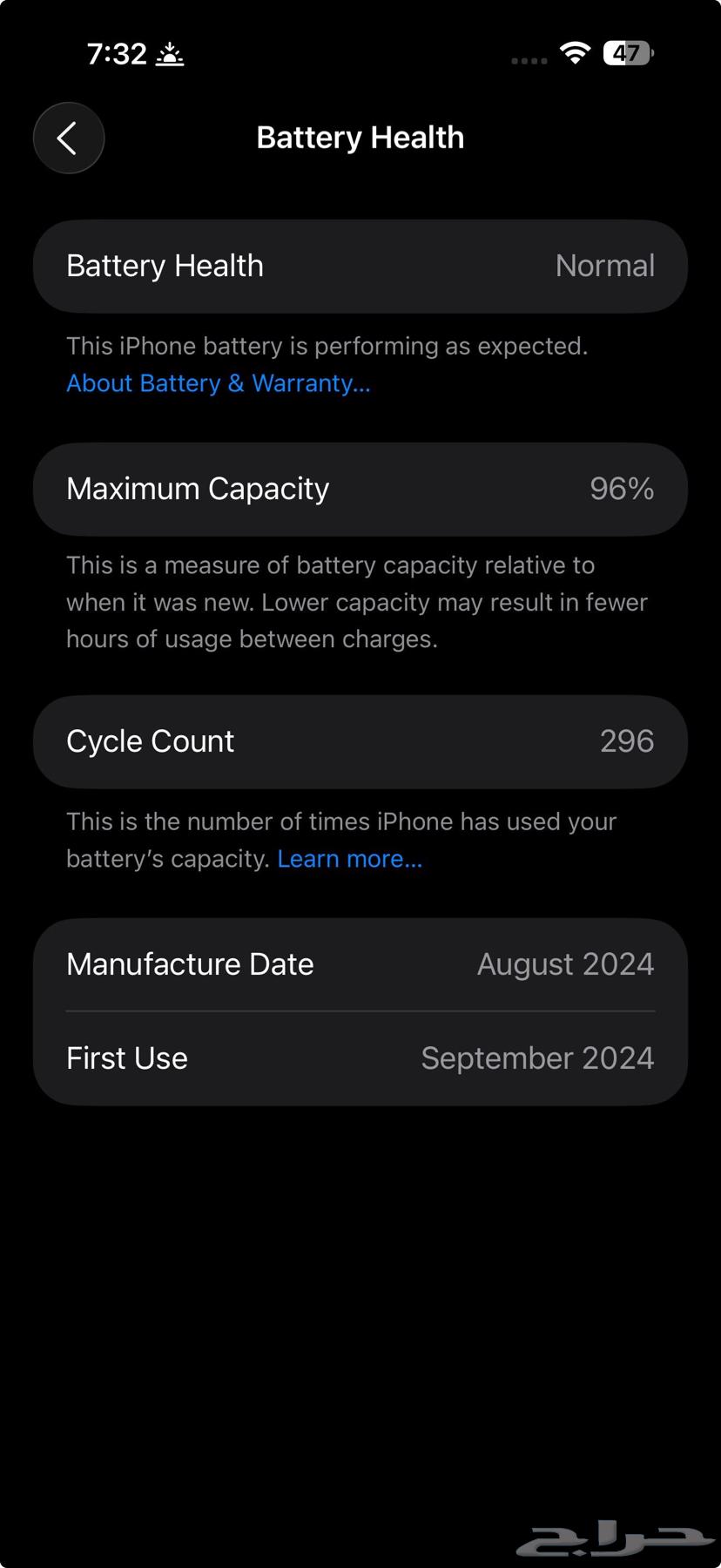
Task: Tap the cellular signal dots in status bar
Action: tap(528, 57)
